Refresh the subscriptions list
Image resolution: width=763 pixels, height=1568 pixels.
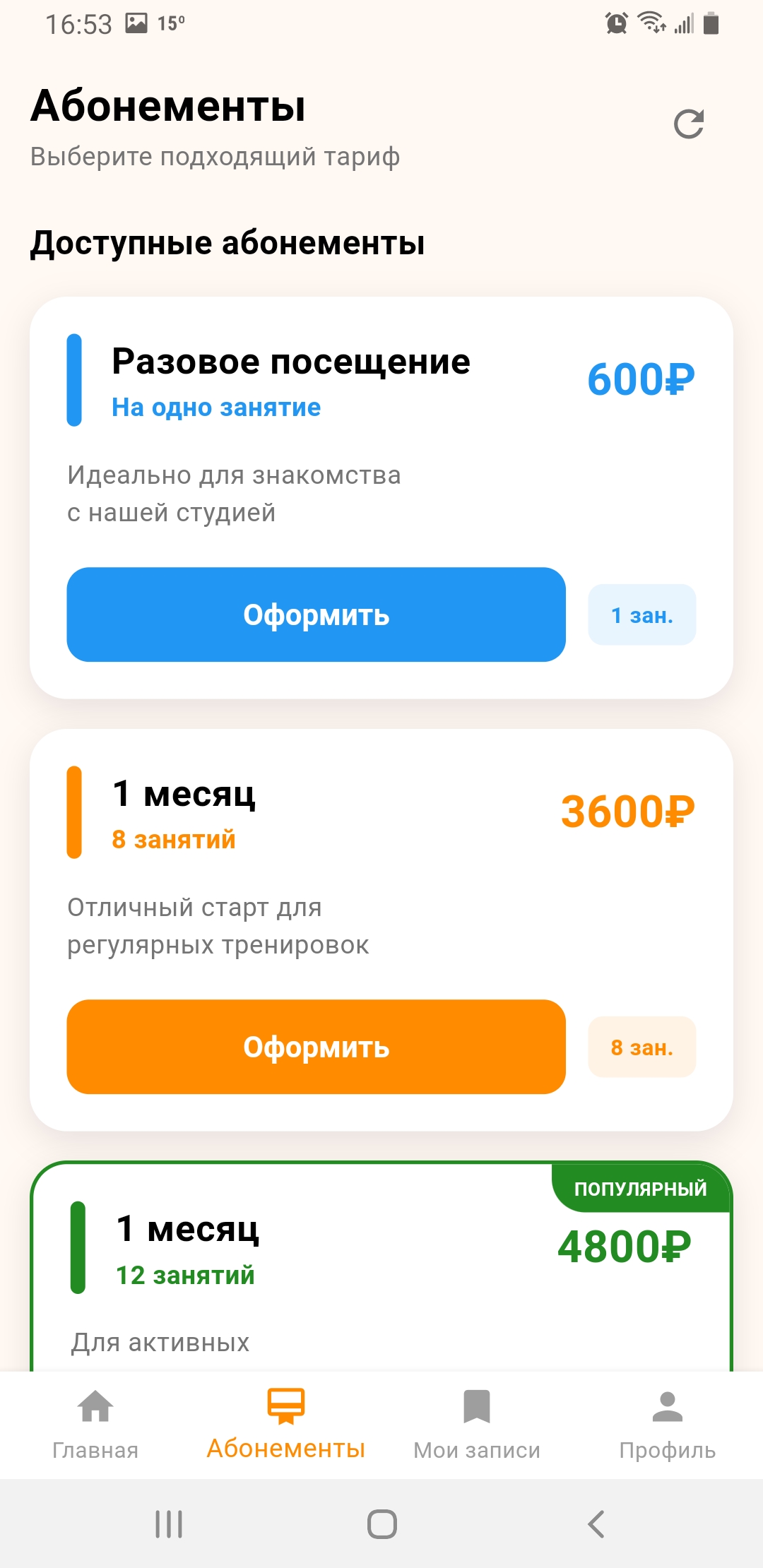tap(688, 124)
